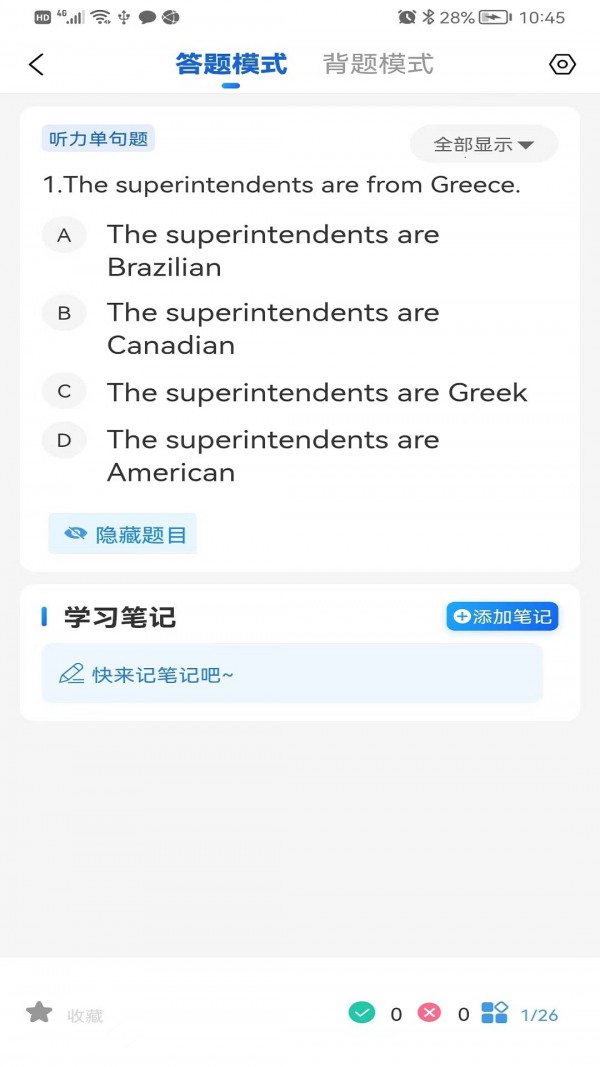Open the 快来记笔记吧 note field
Image resolution: width=600 pixels, height=1067 pixels.
pyautogui.click(x=292, y=673)
